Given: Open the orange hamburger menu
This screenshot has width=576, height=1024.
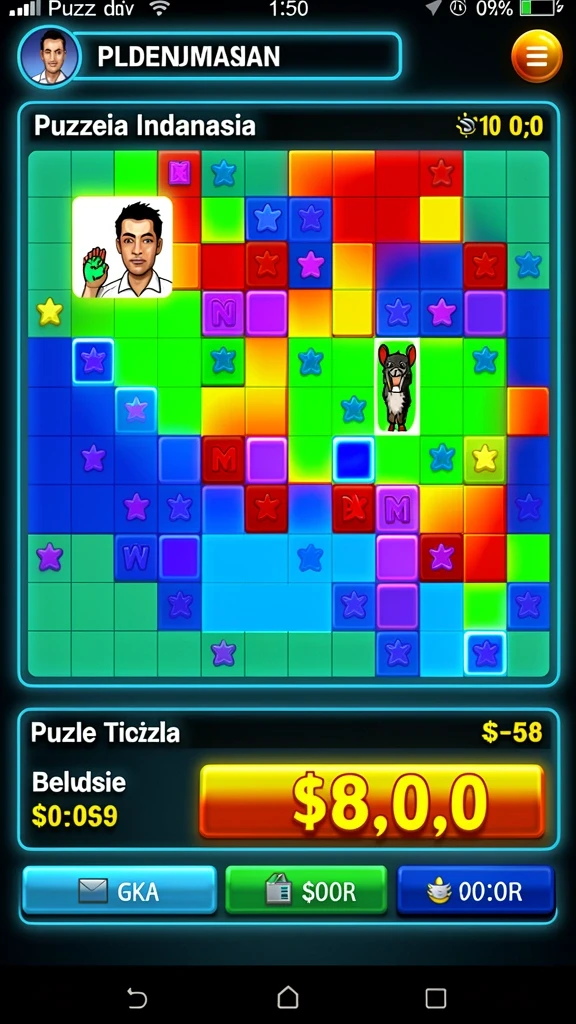Looking at the screenshot, I should click(536, 57).
